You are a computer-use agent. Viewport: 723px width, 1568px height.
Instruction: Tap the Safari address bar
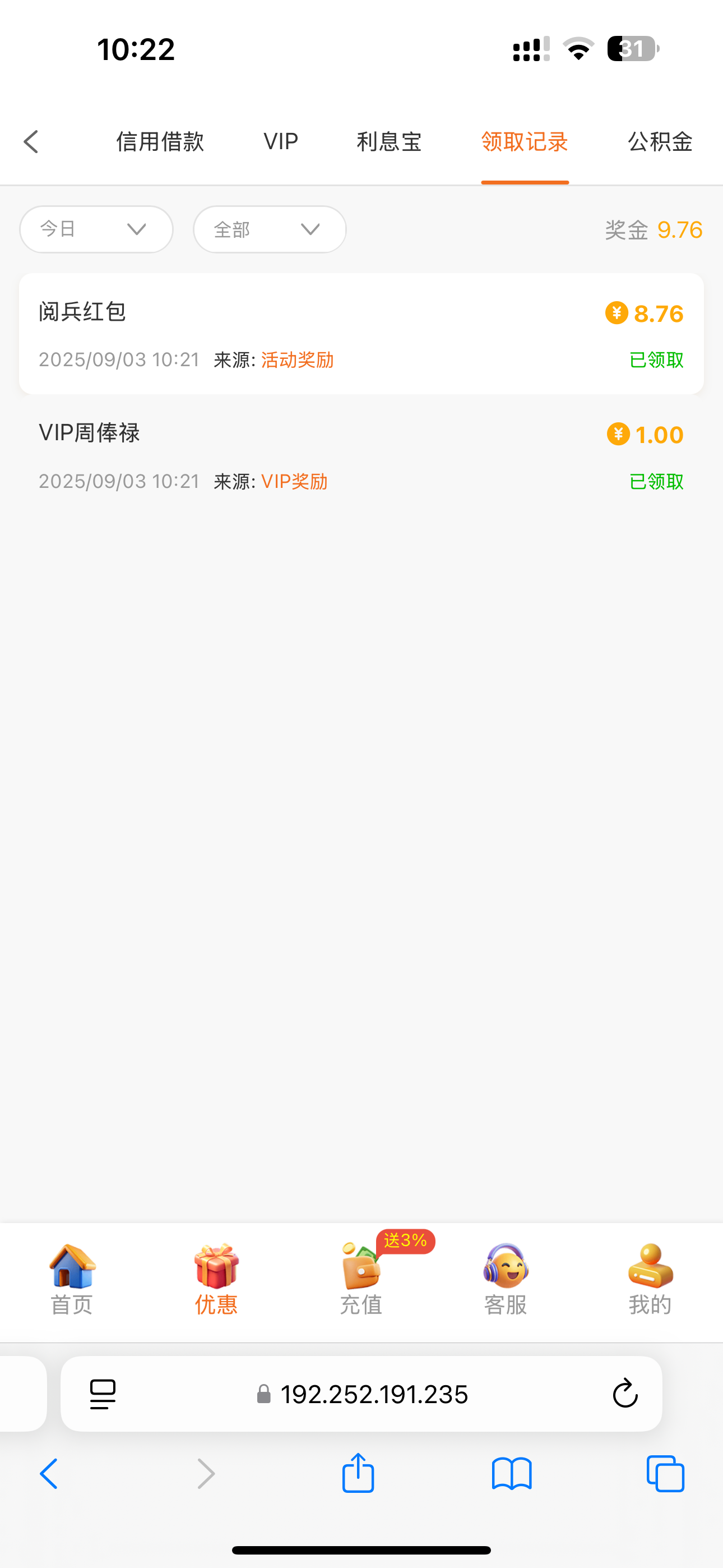(x=374, y=1394)
